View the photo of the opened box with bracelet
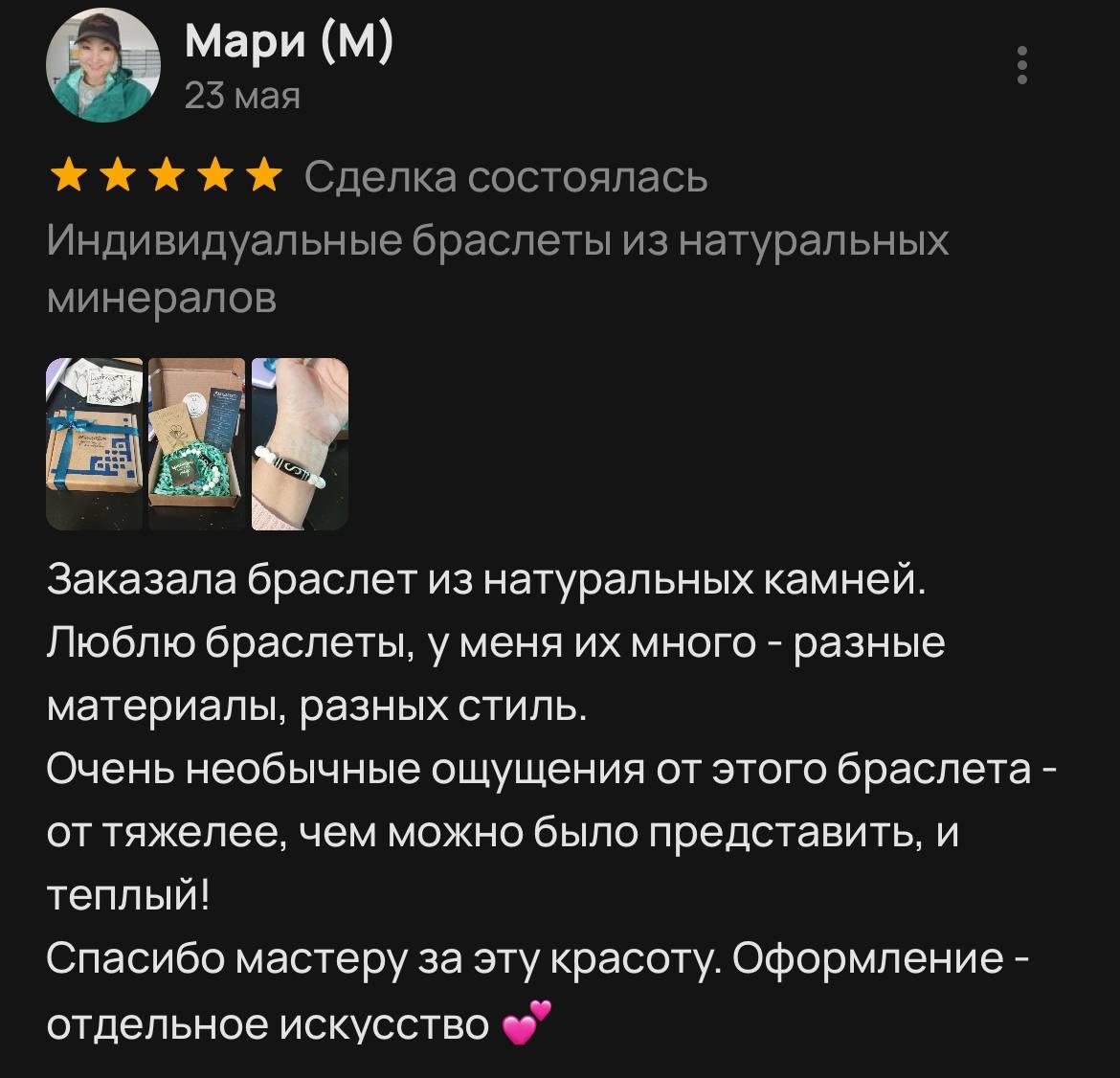The height and width of the screenshot is (1078, 1120). point(197,443)
